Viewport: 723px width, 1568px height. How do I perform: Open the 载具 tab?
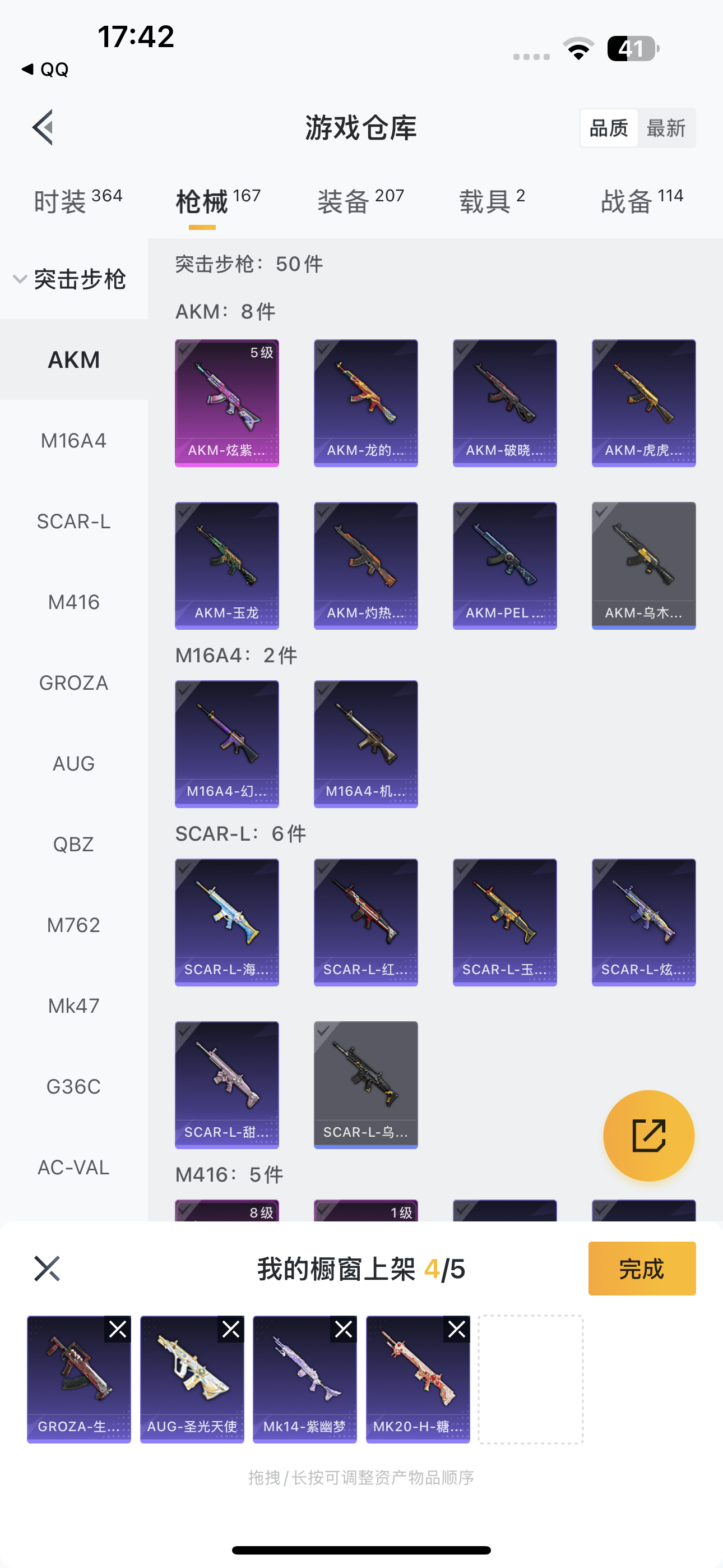pyautogui.click(x=492, y=201)
